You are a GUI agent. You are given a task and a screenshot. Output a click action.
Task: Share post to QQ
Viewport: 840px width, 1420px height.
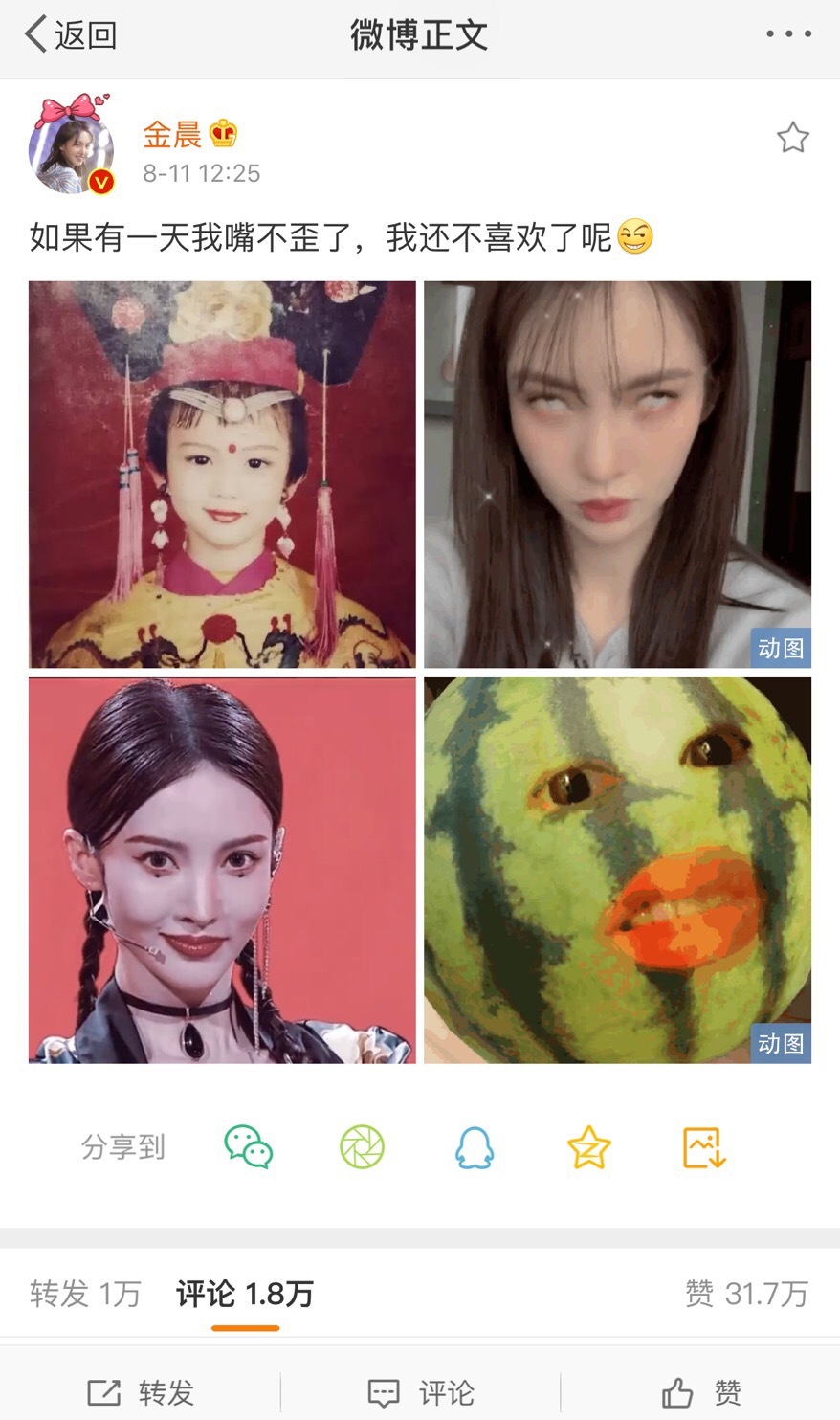pyautogui.click(x=475, y=1146)
